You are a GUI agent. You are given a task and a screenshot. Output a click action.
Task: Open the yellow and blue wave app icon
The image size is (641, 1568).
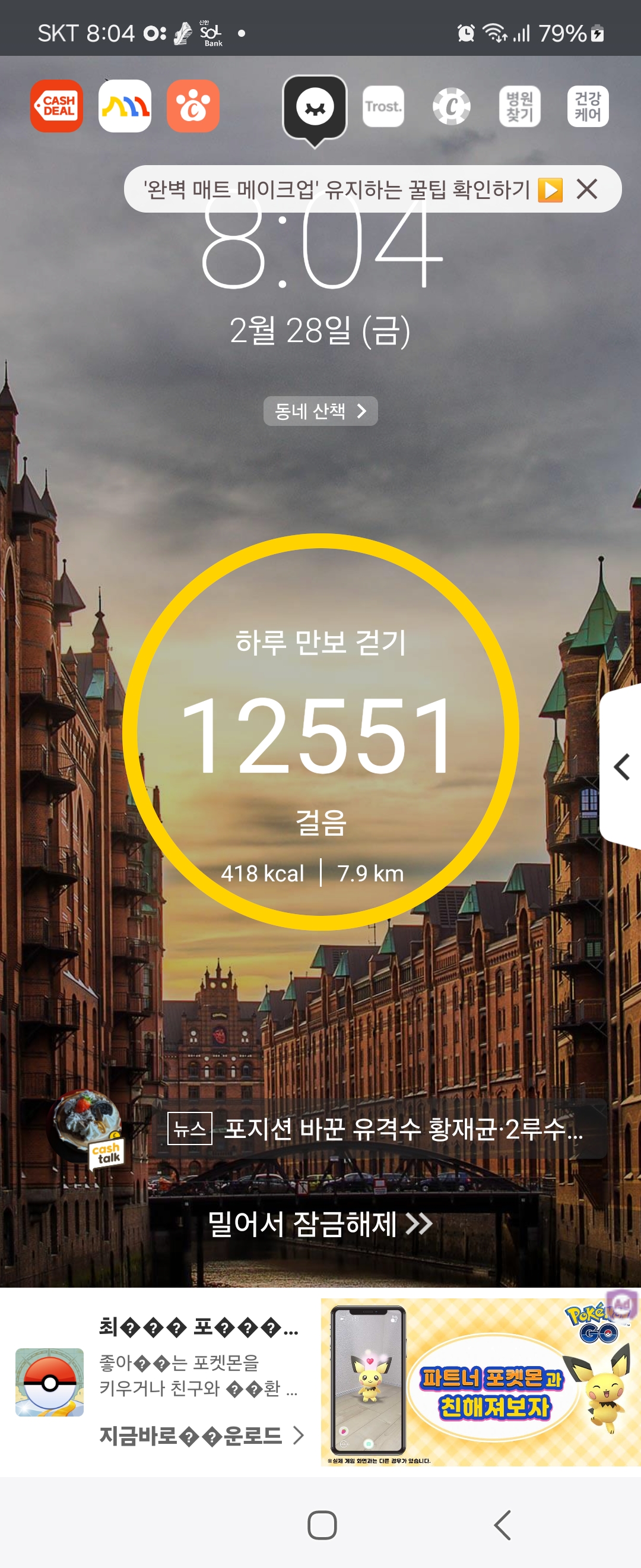[125, 106]
